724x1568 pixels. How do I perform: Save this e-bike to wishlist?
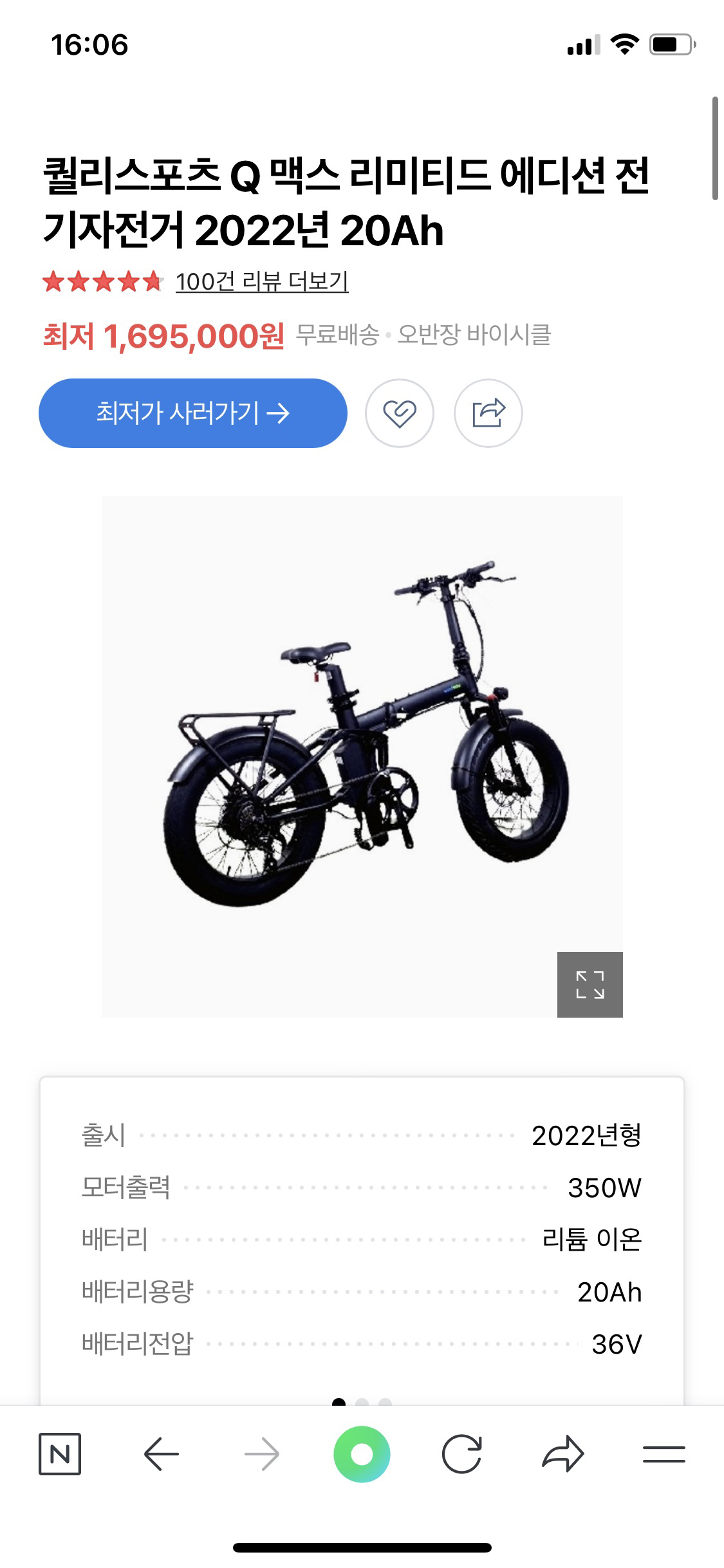point(399,413)
